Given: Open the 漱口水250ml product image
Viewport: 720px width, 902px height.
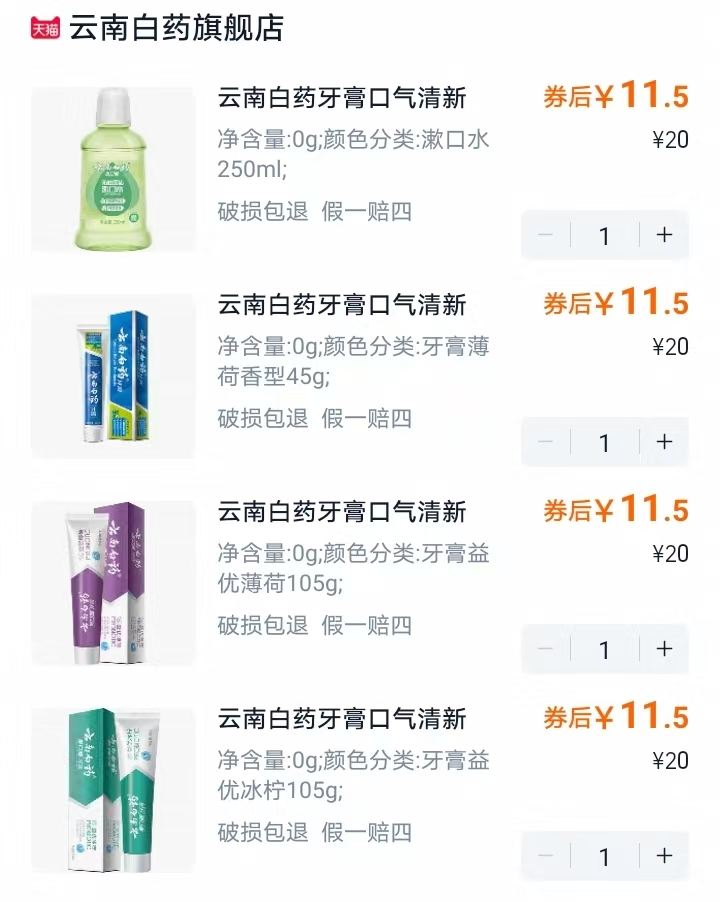Looking at the screenshot, I should (113, 170).
